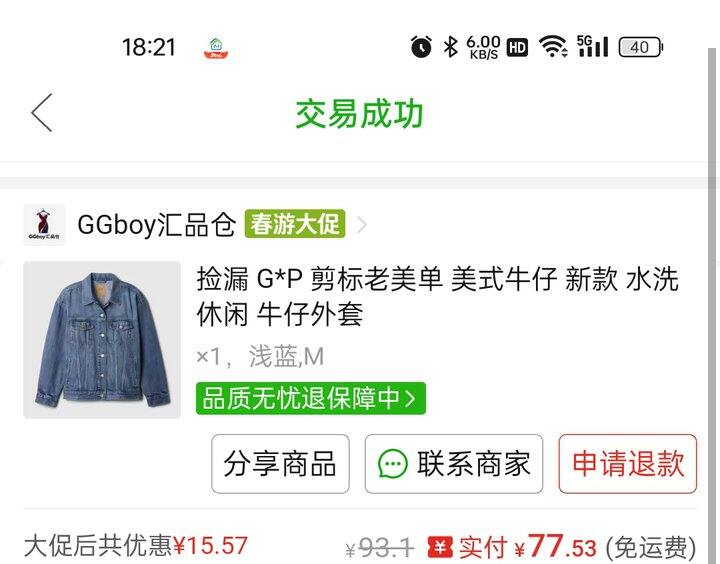Screen dimensions: 720x564
Task: Go back from the 交易成功 page
Action: (x=41, y=113)
